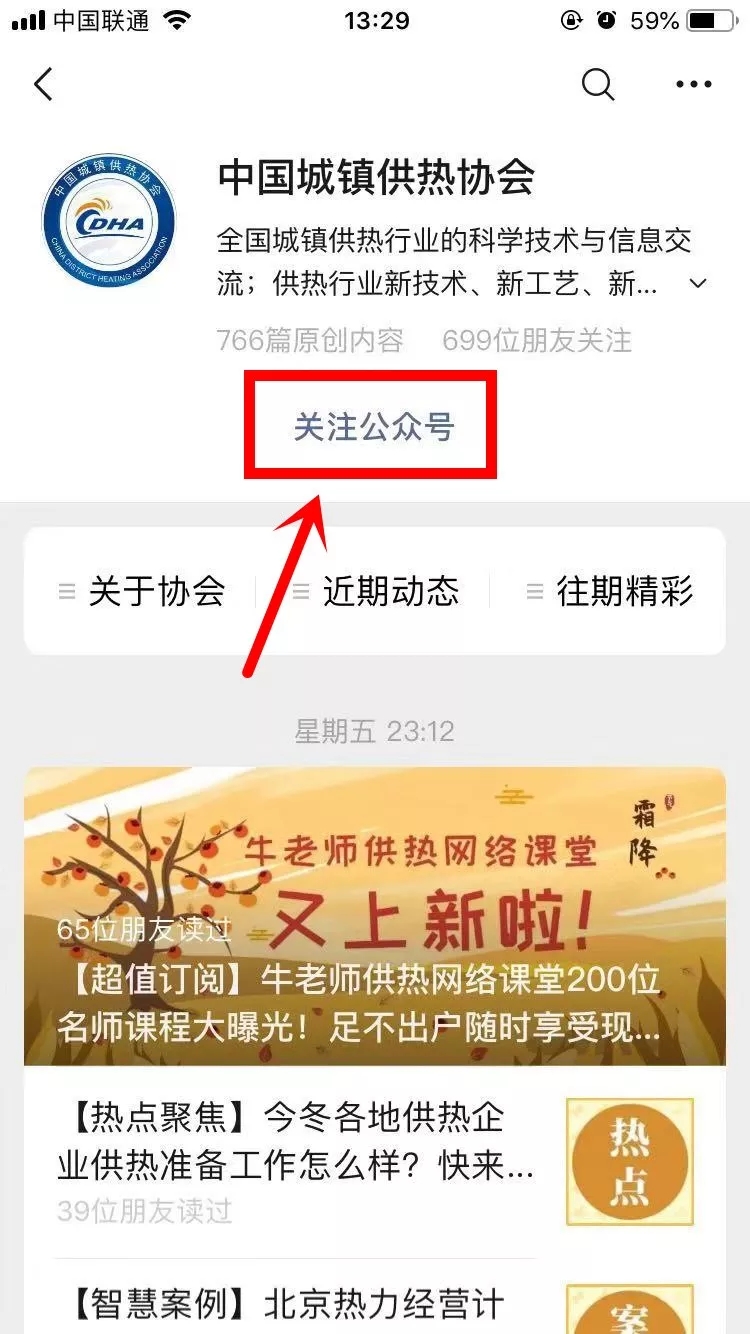Open the 关于协会 menu
This screenshot has width=750, height=1334.
coord(143,591)
